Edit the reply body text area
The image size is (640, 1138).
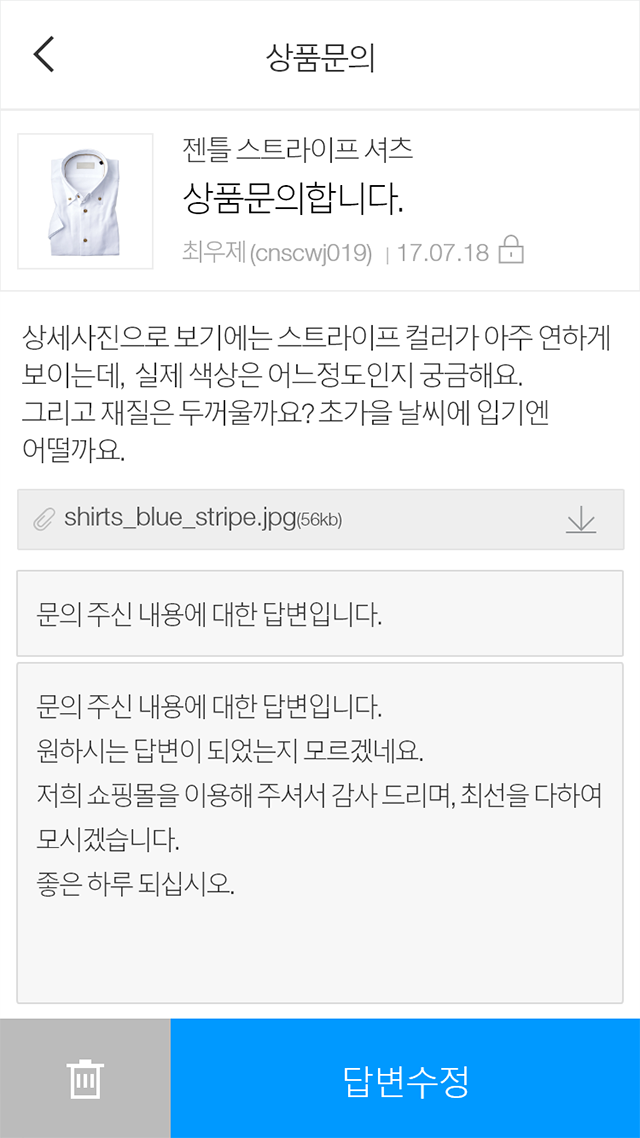tap(320, 833)
